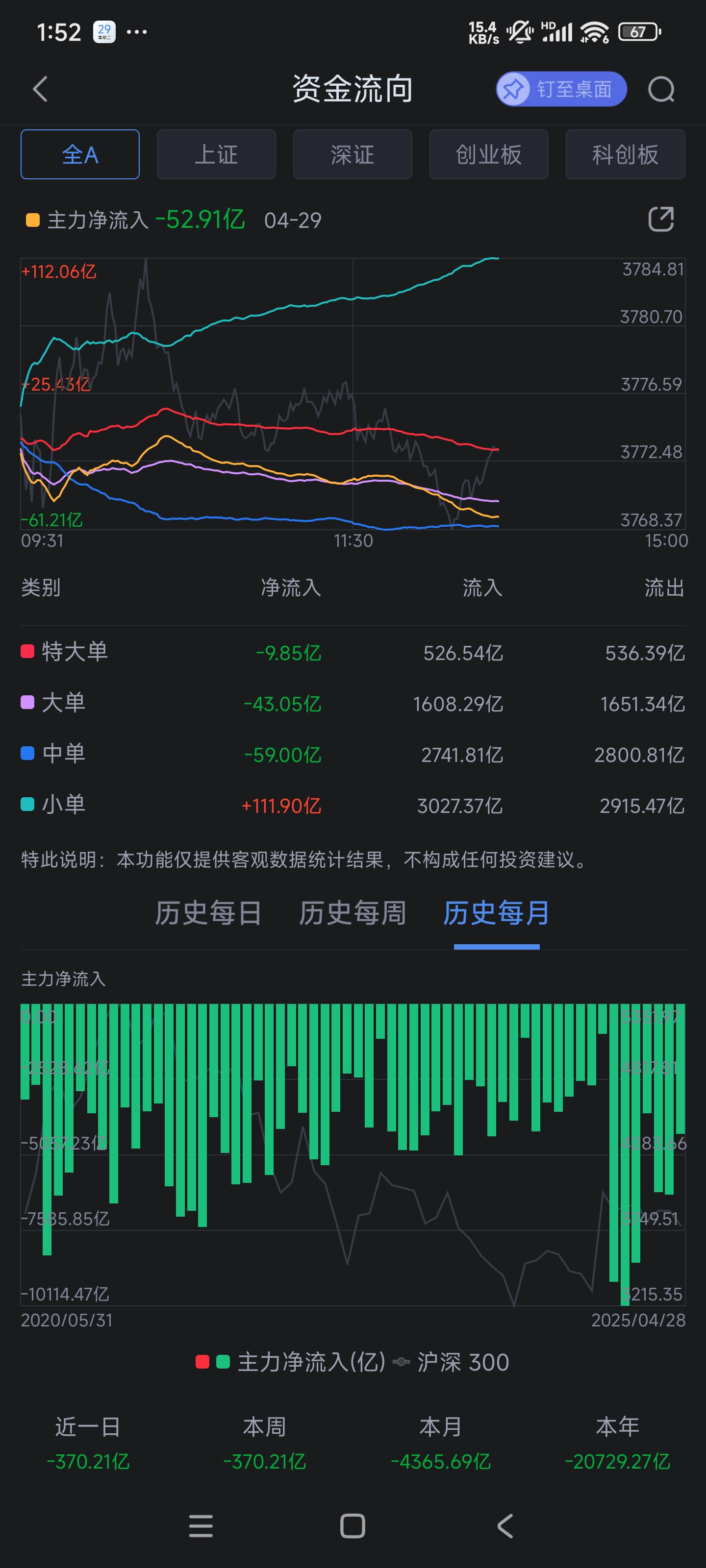Viewport: 706px width, 1568px height.
Task: Show the 历史每日 history view
Action: click(x=208, y=913)
